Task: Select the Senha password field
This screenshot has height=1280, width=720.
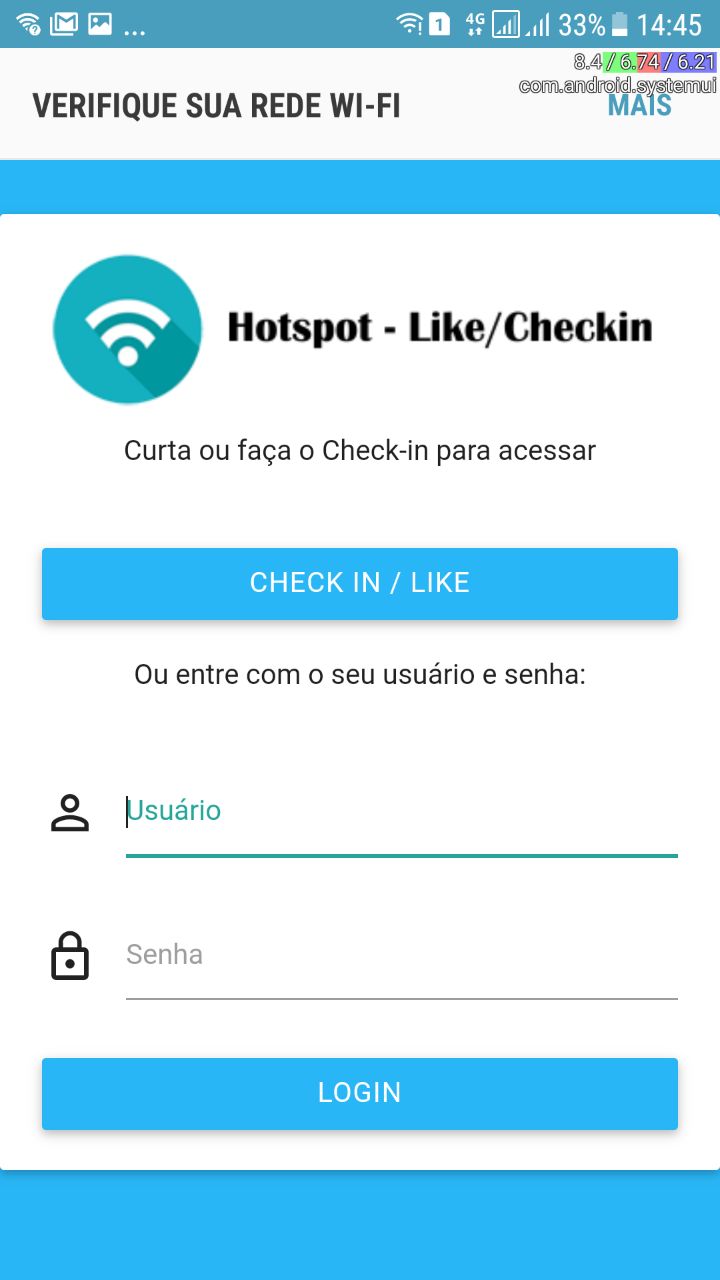Action: (400, 956)
